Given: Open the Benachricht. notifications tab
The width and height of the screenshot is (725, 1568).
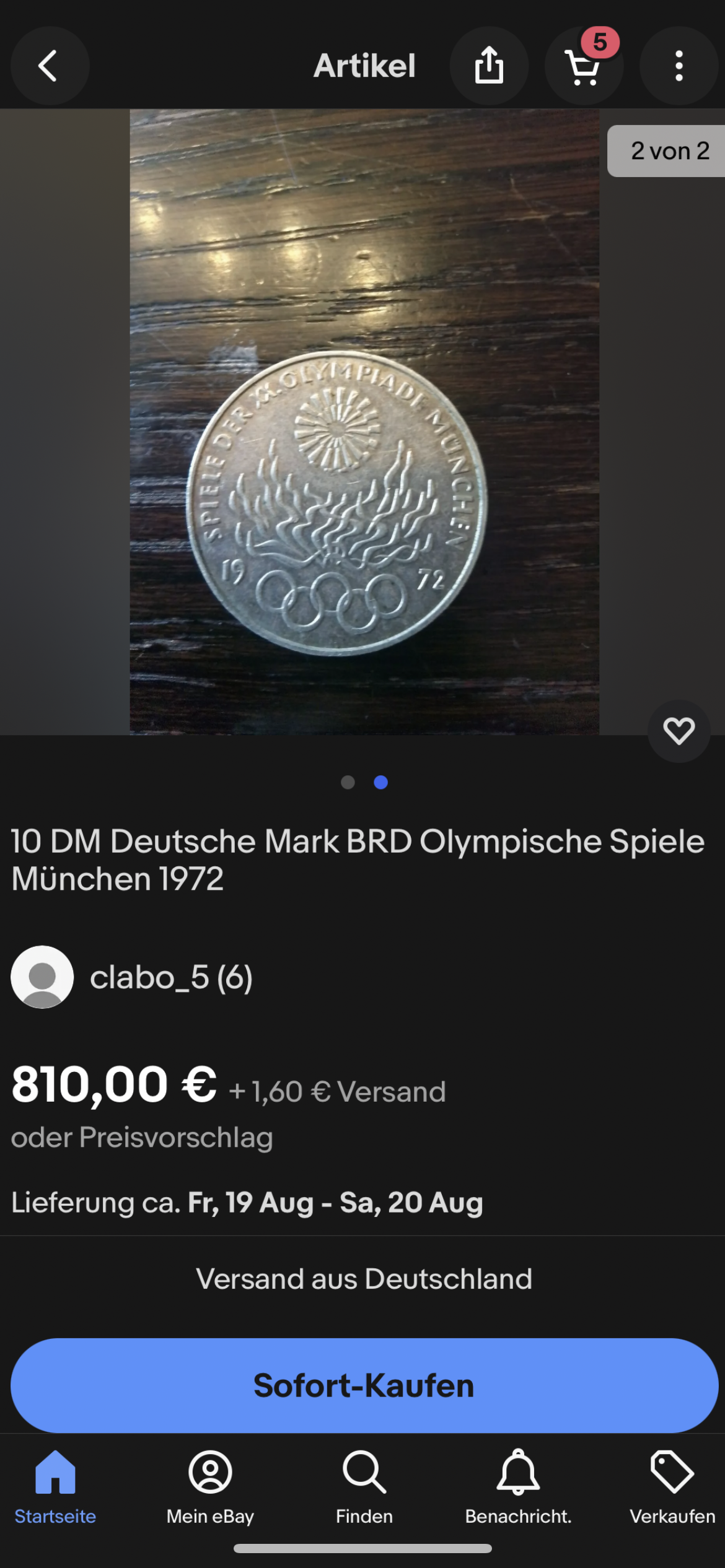Looking at the screenshot, I should [x=518, y=1487].
